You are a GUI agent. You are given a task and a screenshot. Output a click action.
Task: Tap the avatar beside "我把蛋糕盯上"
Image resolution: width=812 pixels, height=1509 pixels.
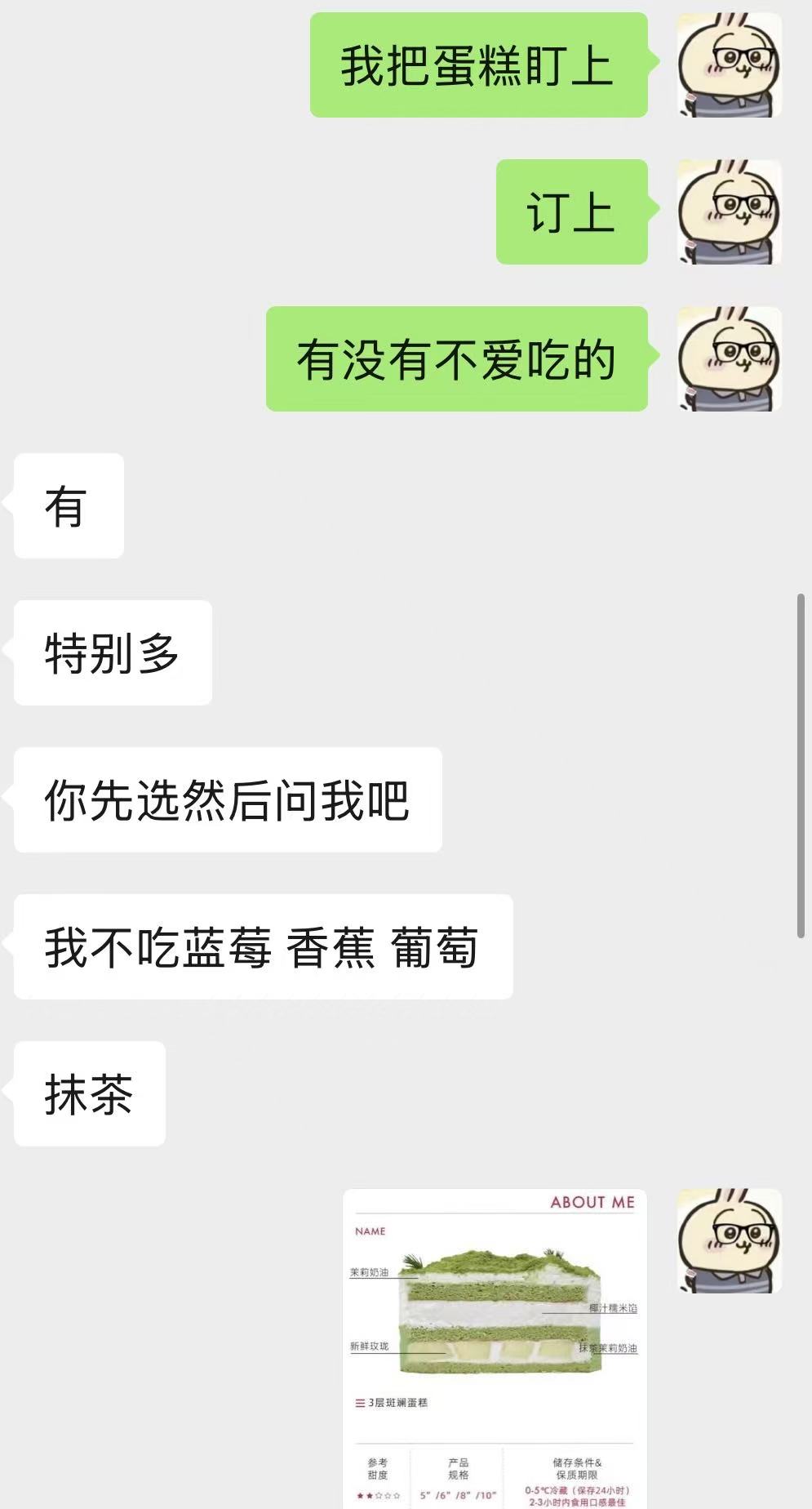(x=730, y=65)
